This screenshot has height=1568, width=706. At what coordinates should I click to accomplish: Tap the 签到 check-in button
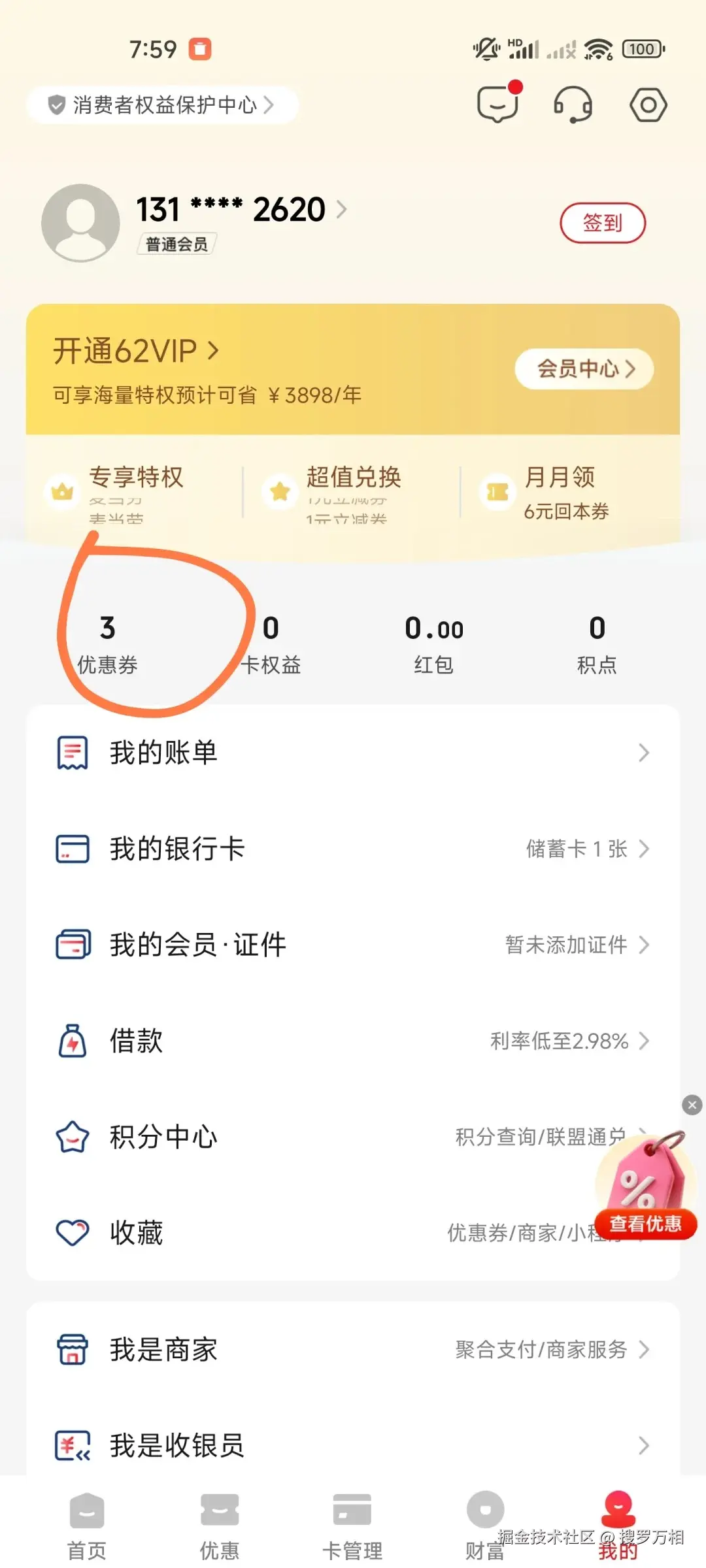(602, 223)
